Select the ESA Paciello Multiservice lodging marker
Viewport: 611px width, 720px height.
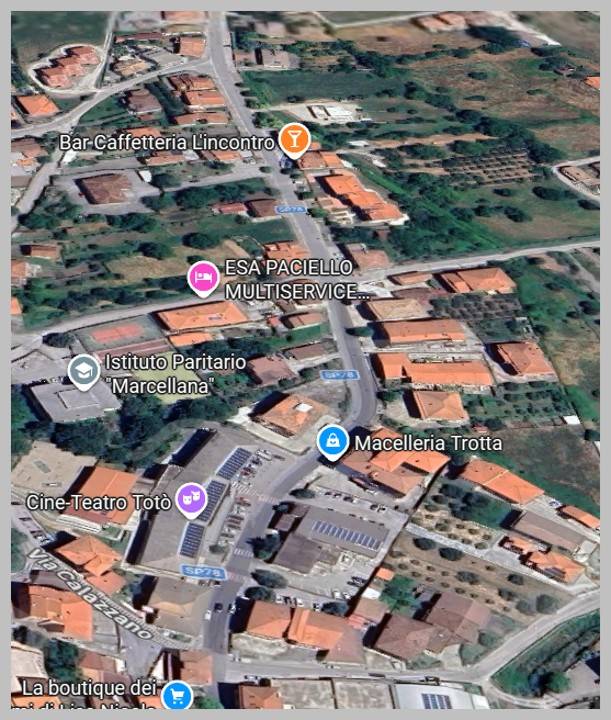coord(203,277)
